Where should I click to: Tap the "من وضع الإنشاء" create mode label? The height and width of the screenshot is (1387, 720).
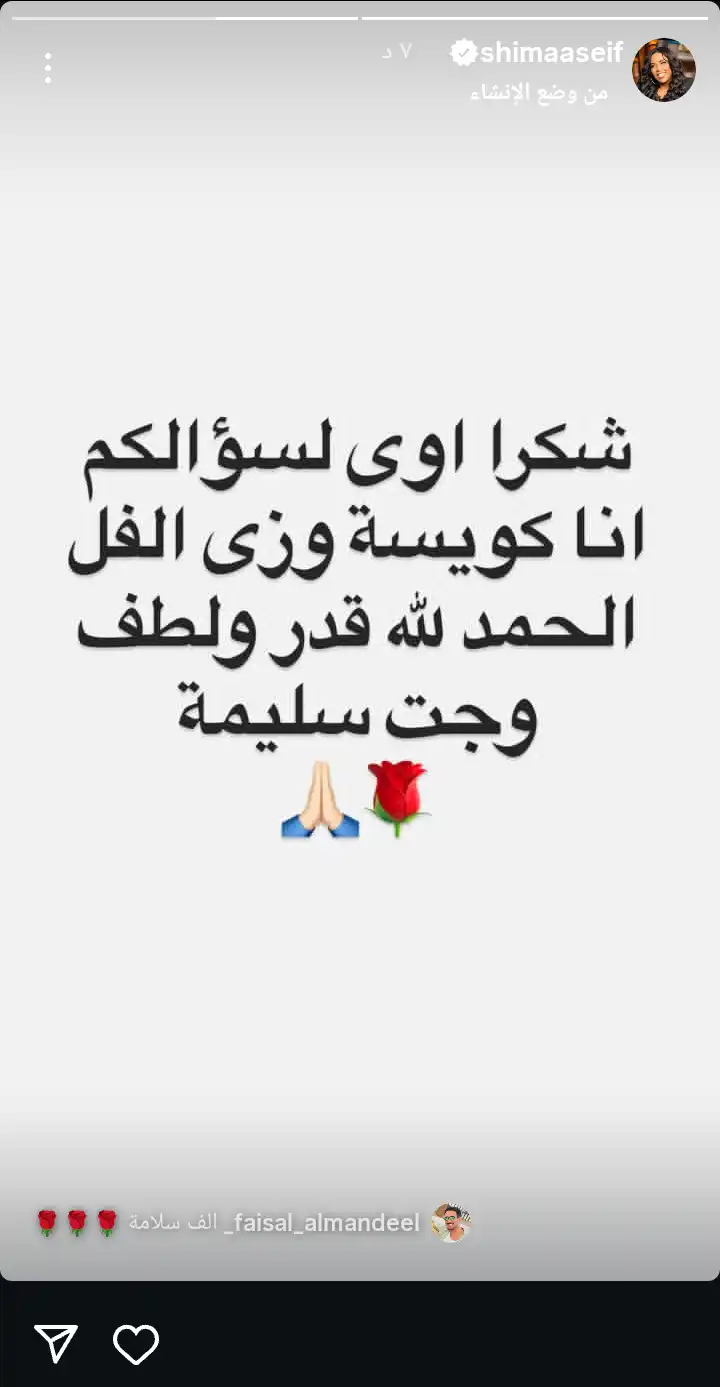539,94
